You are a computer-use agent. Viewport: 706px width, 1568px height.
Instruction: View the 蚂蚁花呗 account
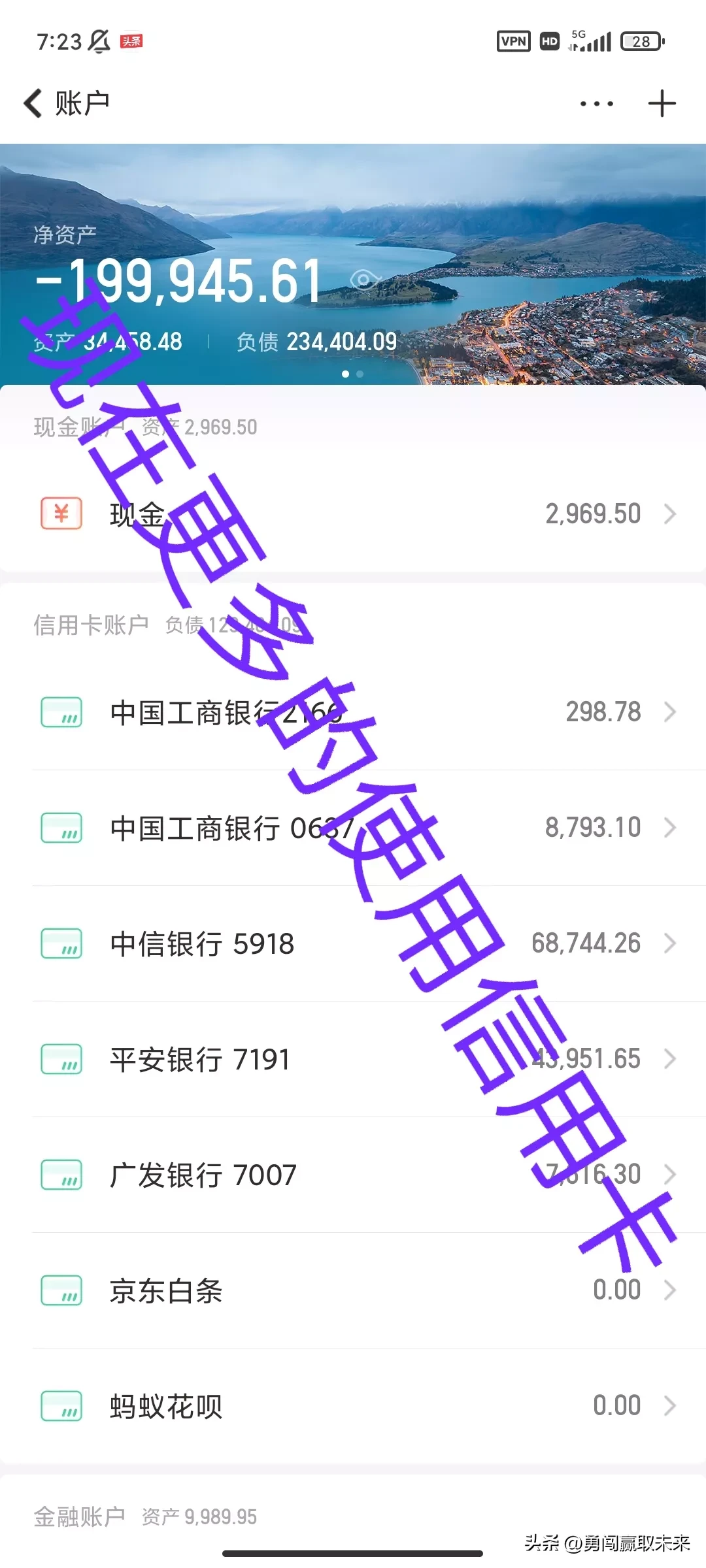(x=353, y=1406)
